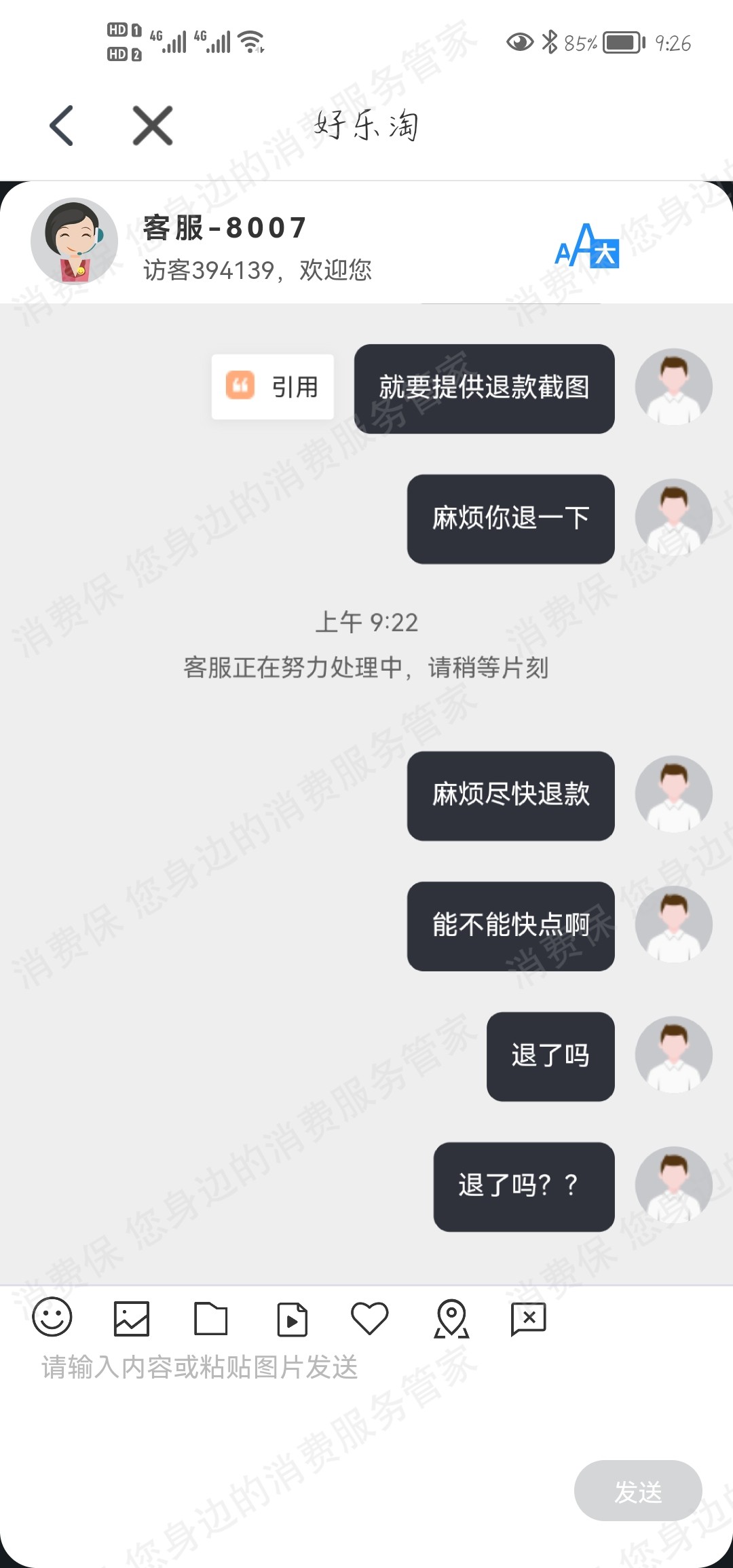Tap the heart rating icon
Viewport: 733px width, 1568px height.
369,1318
